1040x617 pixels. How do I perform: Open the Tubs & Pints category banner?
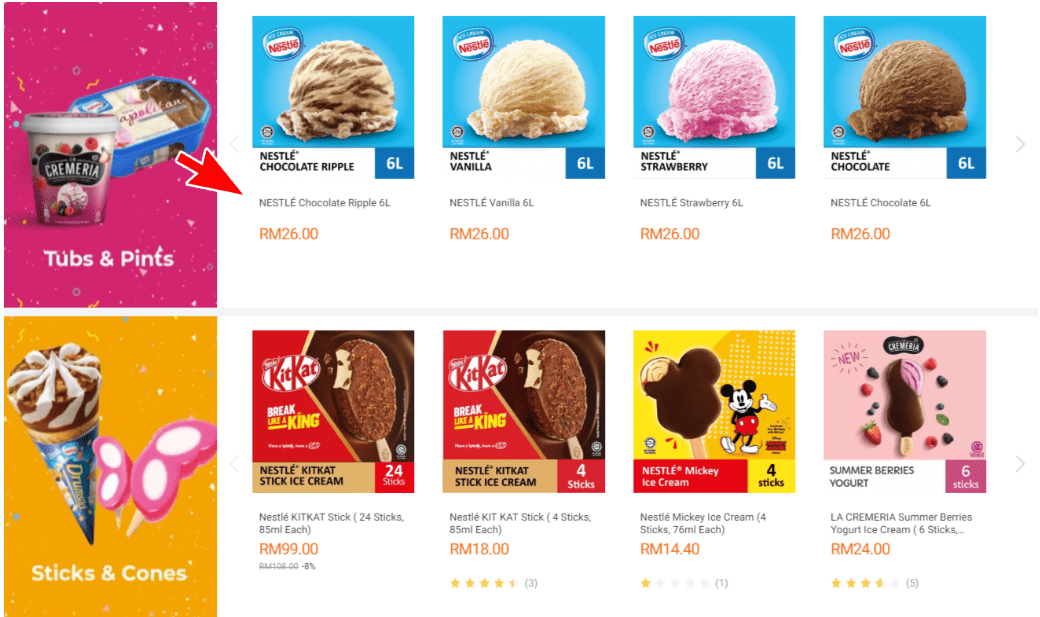(110, 155)
